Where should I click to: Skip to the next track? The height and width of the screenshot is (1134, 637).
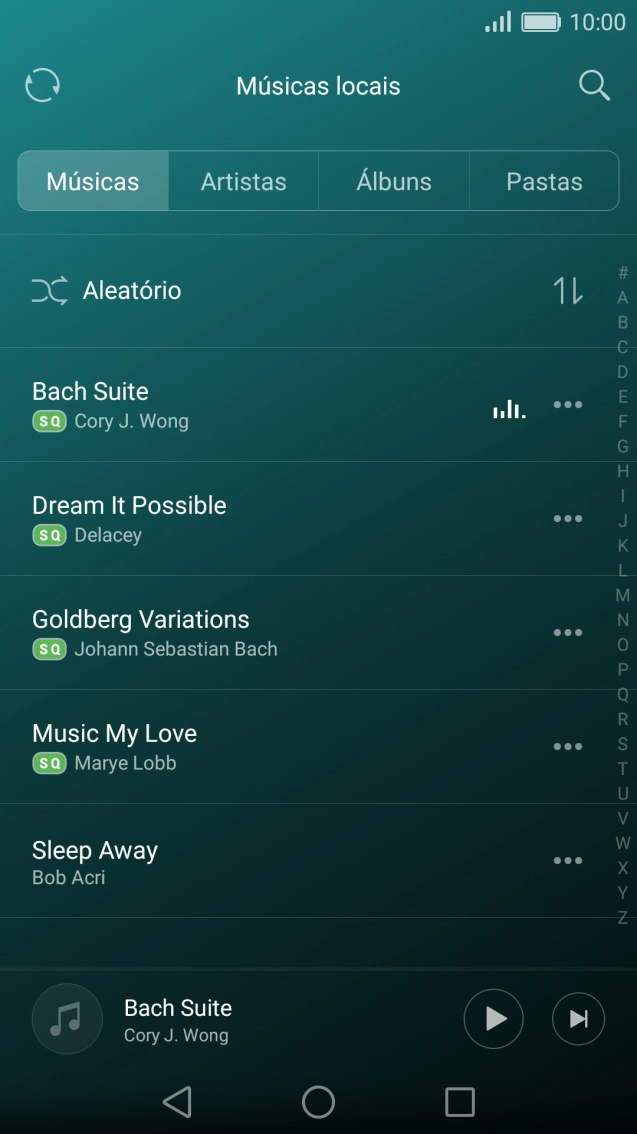coord(578,1019)
